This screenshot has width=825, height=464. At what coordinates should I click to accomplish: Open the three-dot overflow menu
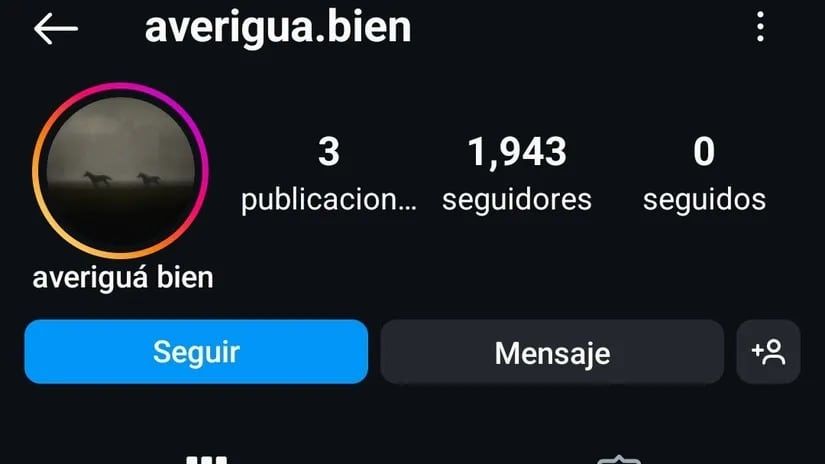760,27
